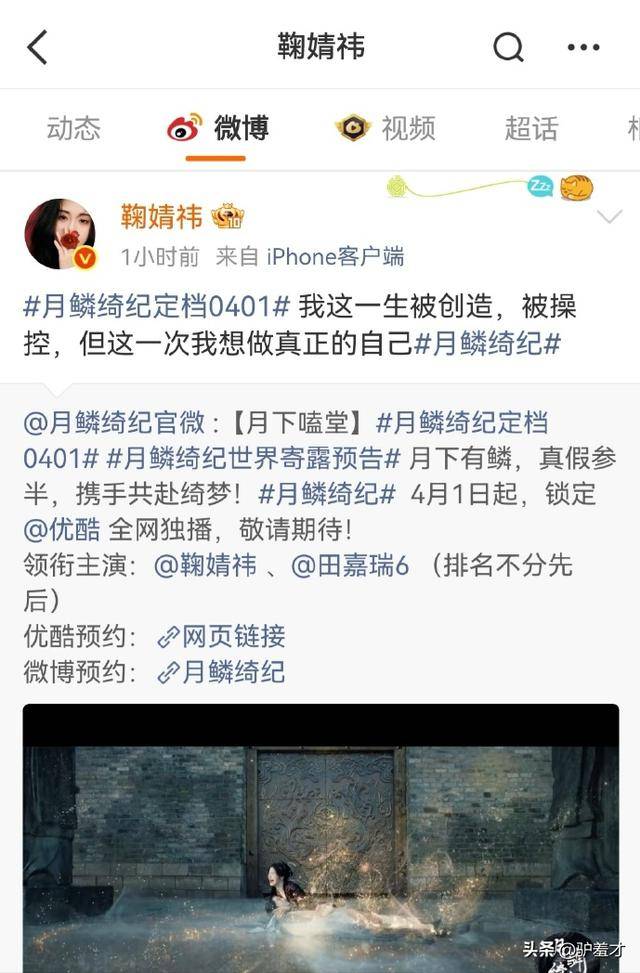
Task: Tap 鞠婧祎's profile avatar on the post
Action: [x=60, y=234]
